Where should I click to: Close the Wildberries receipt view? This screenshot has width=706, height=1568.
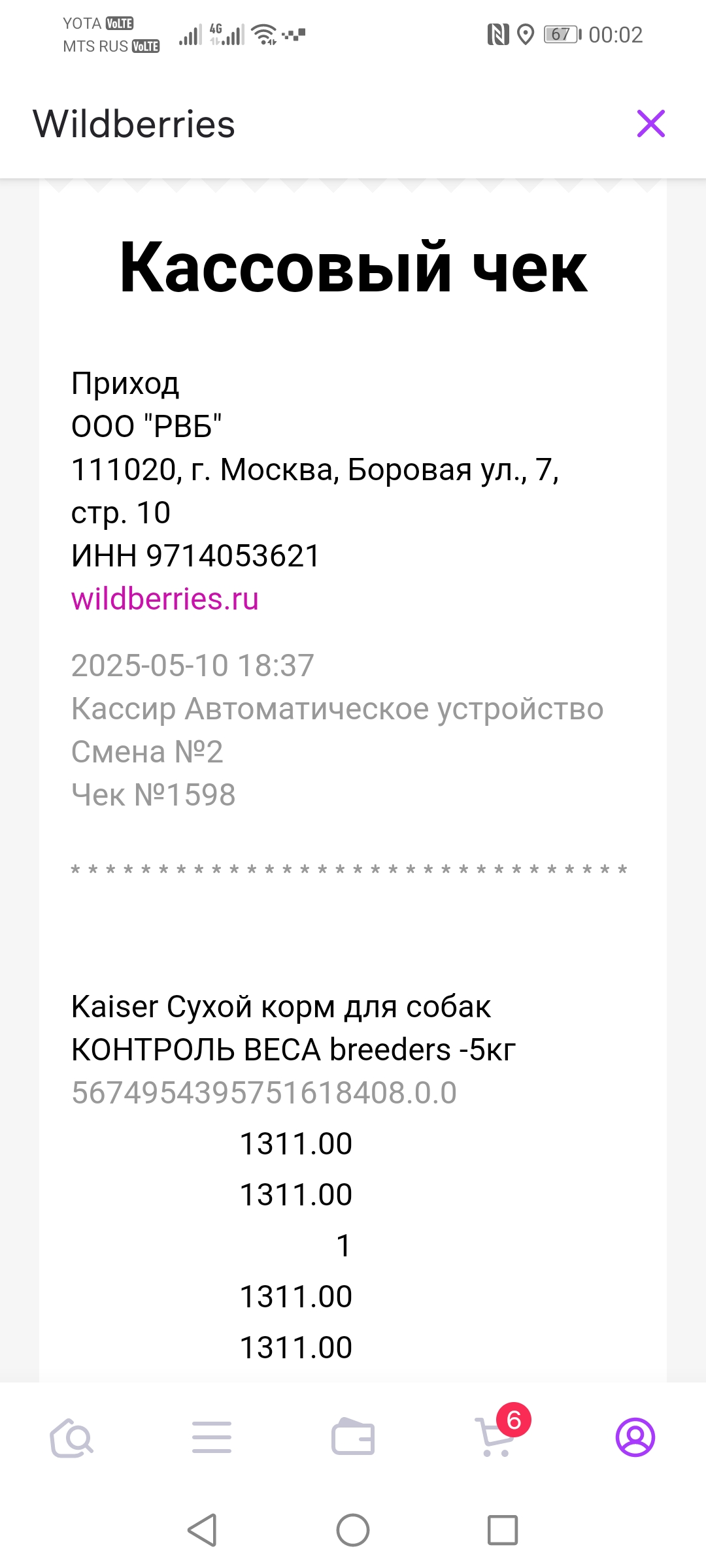tap(651, 123)
